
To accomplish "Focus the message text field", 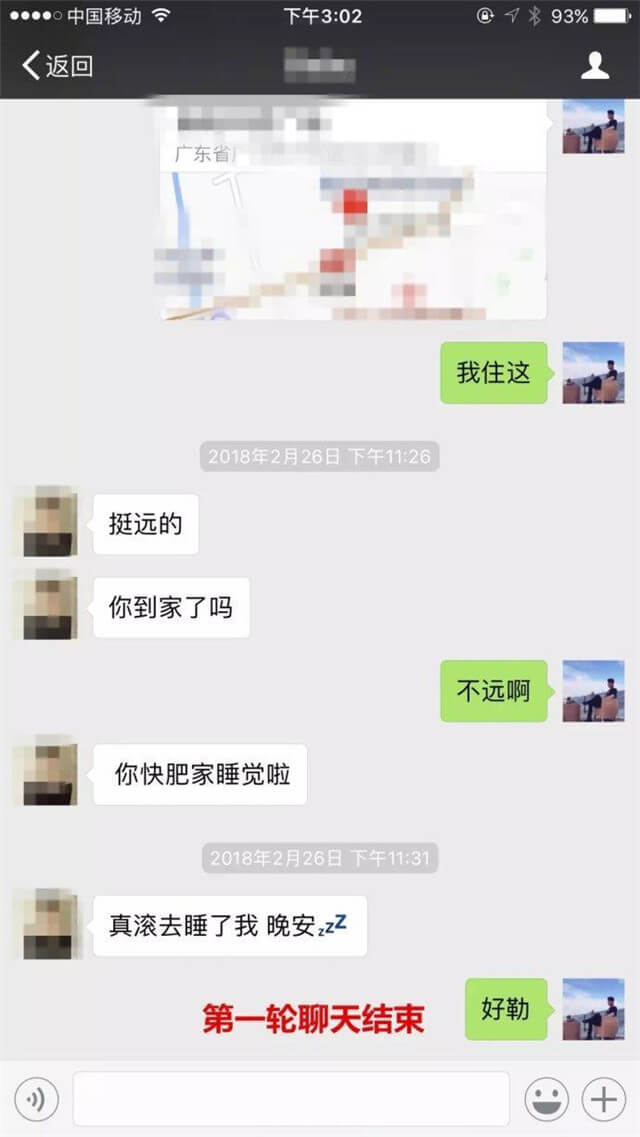I will [x=290, y=1100].
